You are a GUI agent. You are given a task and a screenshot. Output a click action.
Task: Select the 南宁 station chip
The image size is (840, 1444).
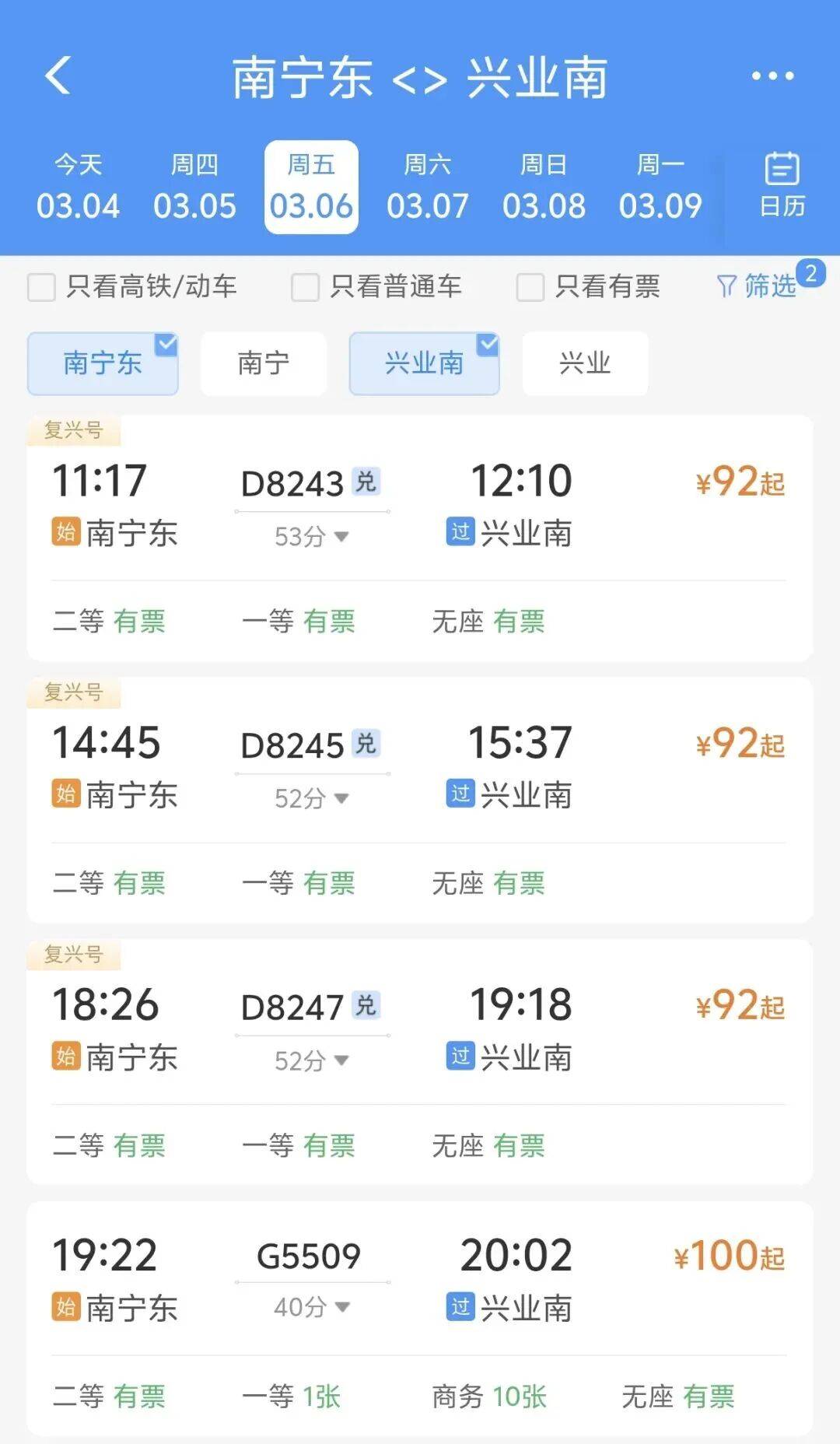click(264, 363)
